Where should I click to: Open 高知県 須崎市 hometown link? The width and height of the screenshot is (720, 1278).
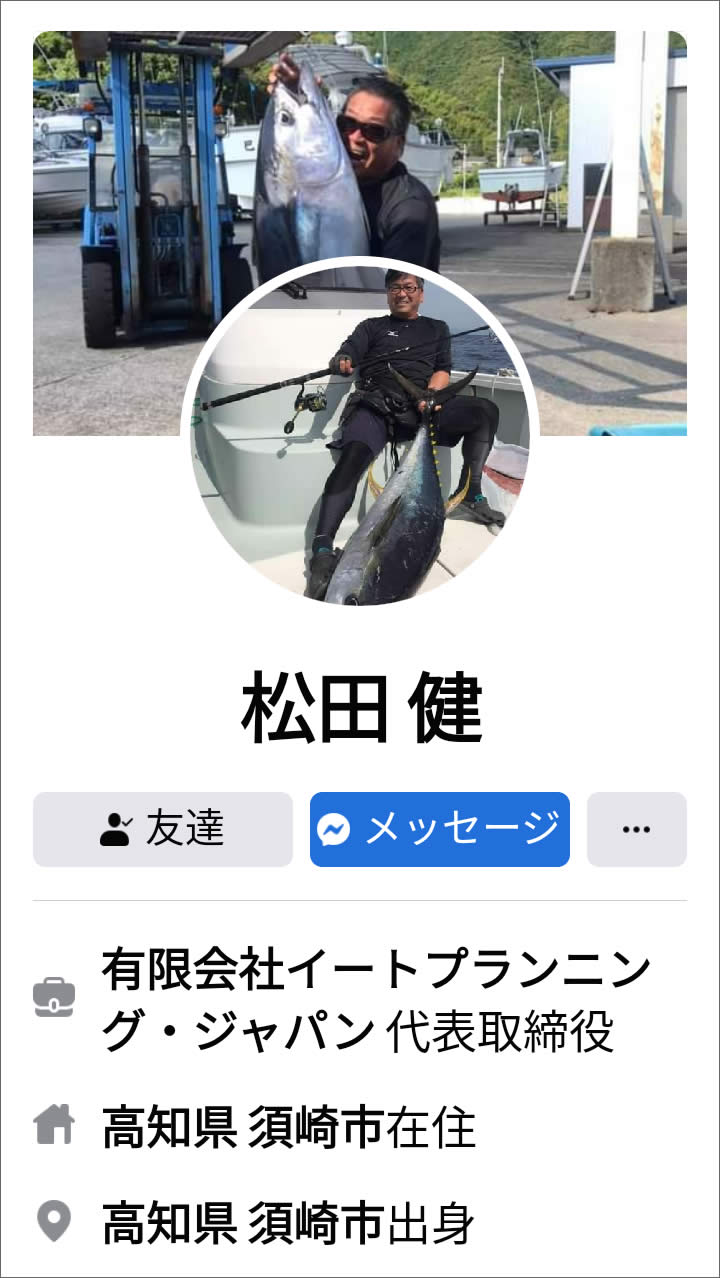(x=242, y=1222)
